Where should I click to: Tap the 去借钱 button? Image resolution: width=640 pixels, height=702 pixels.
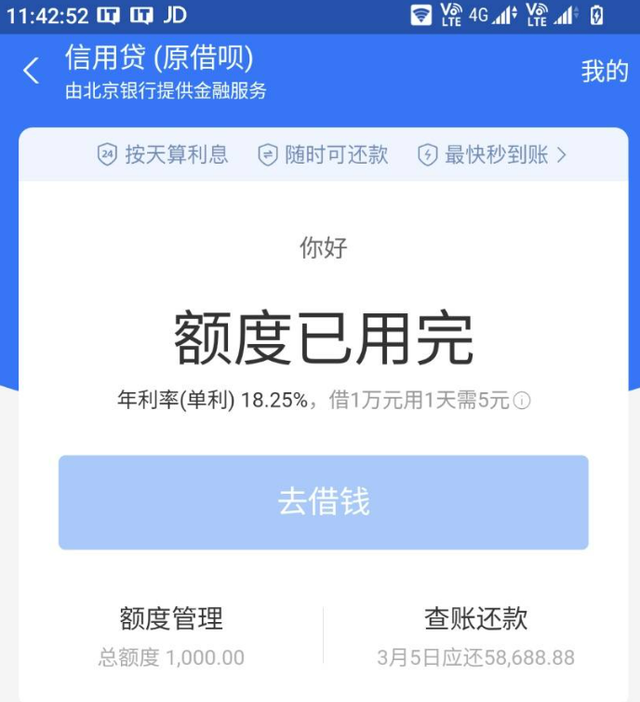323,502
